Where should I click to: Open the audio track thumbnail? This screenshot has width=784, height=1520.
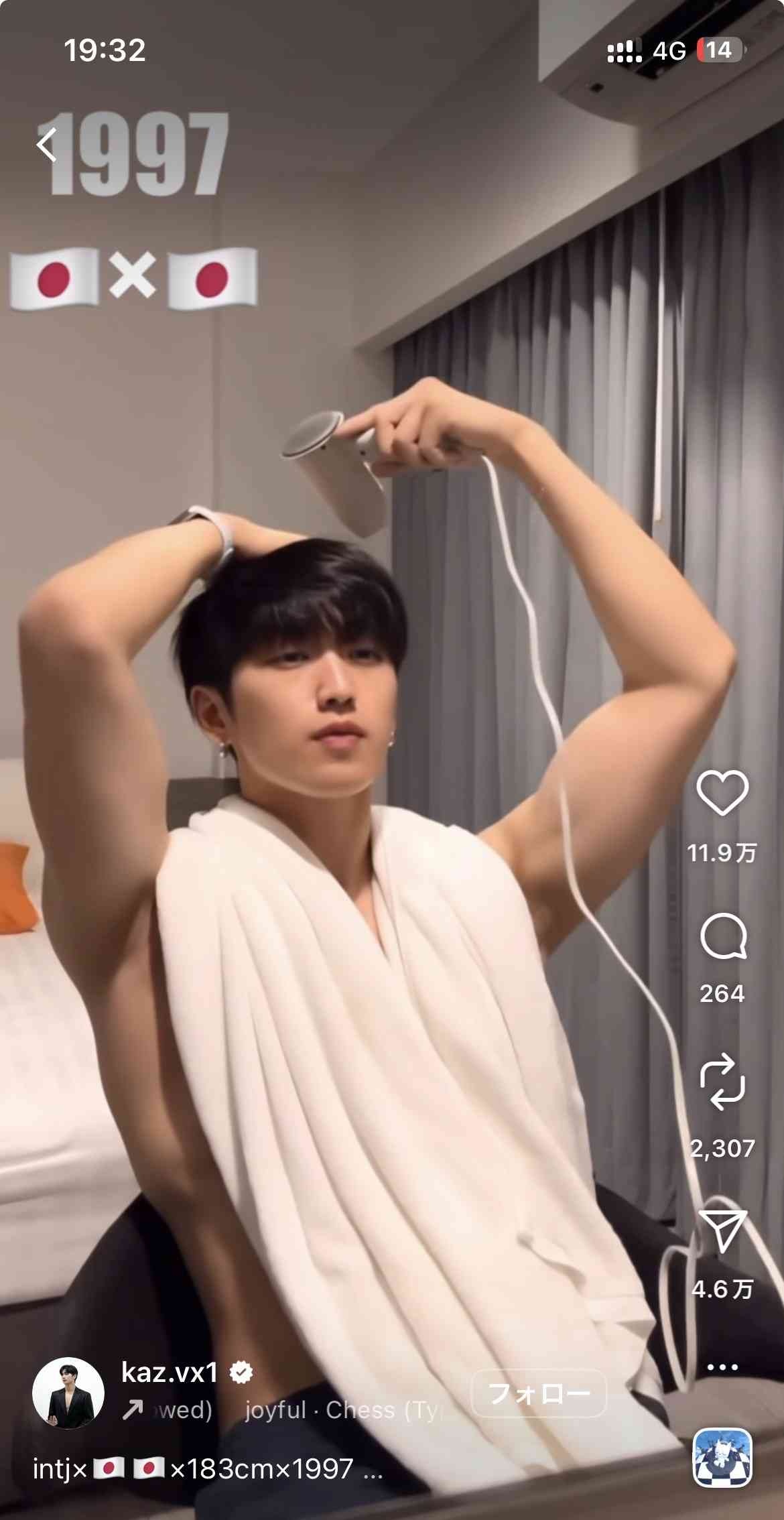722,1457
